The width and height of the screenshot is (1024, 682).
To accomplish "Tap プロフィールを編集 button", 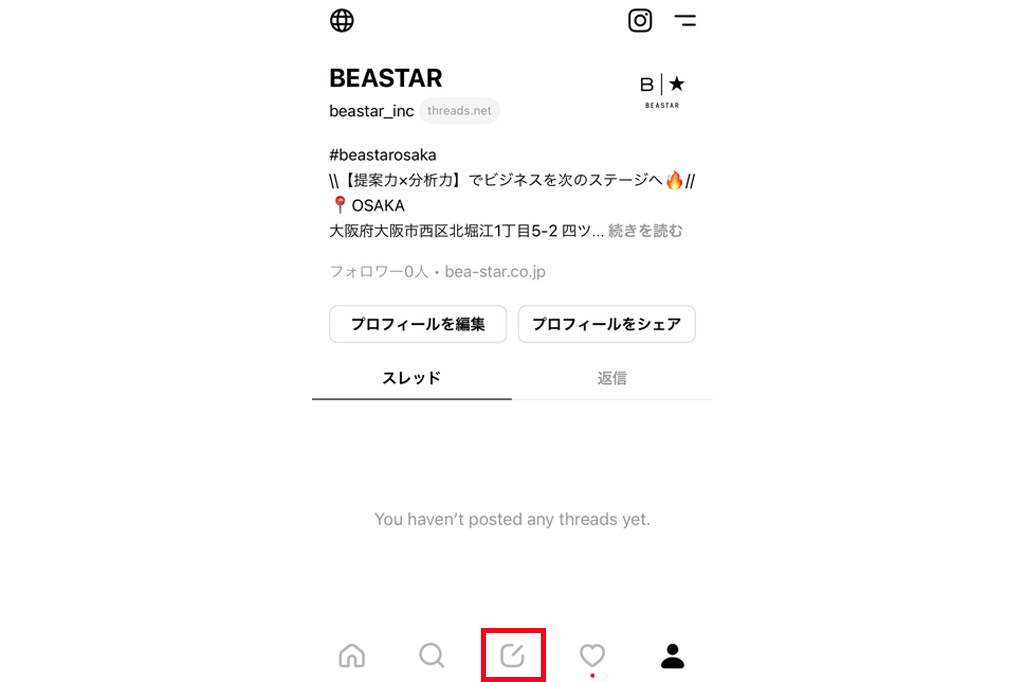I will [x=418, y=324].
